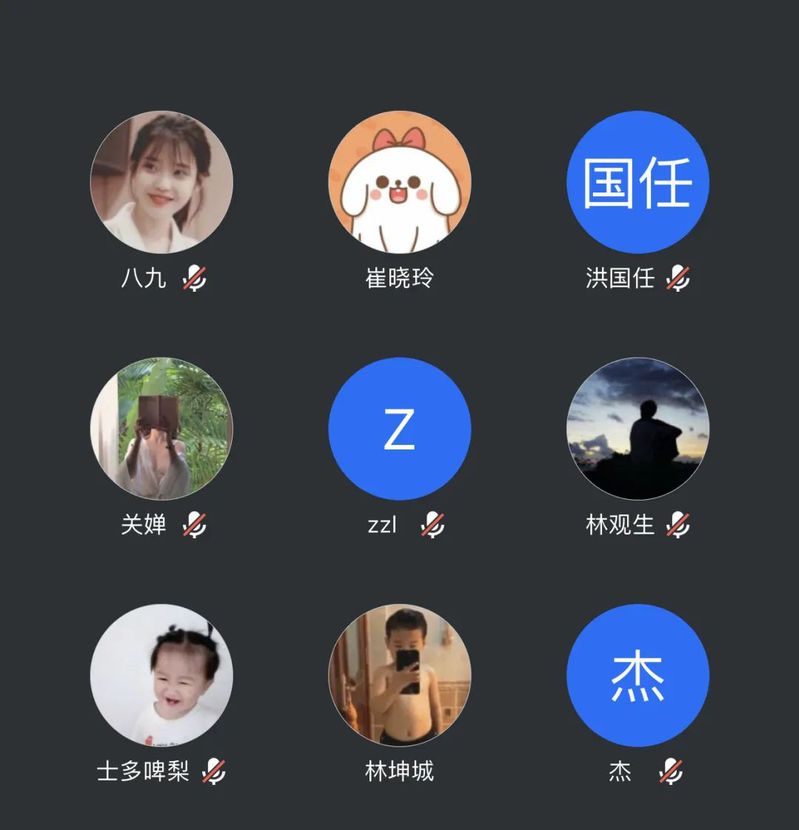Viewport: 799px width, 830px height.
Task: Open participant 八九's tile
Action: (x=161, y=182)
